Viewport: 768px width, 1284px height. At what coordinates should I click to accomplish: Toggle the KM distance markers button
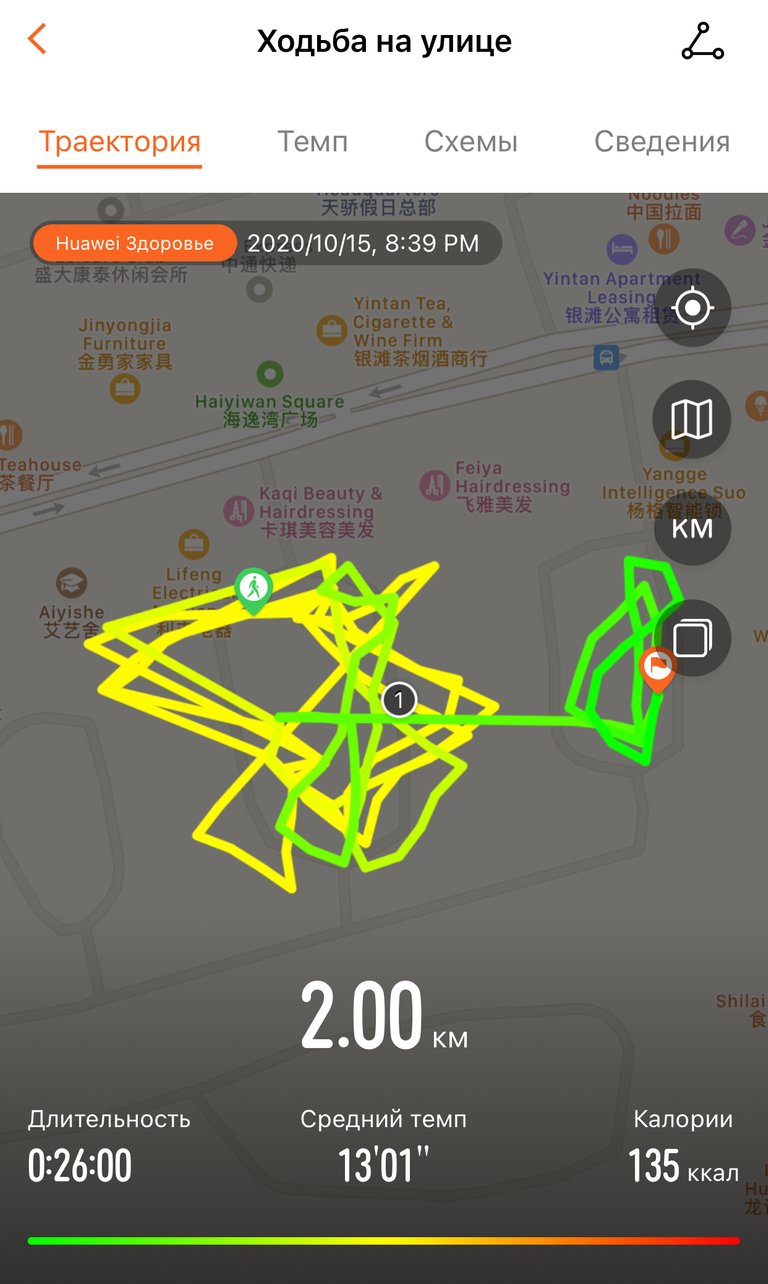point(692,527)
